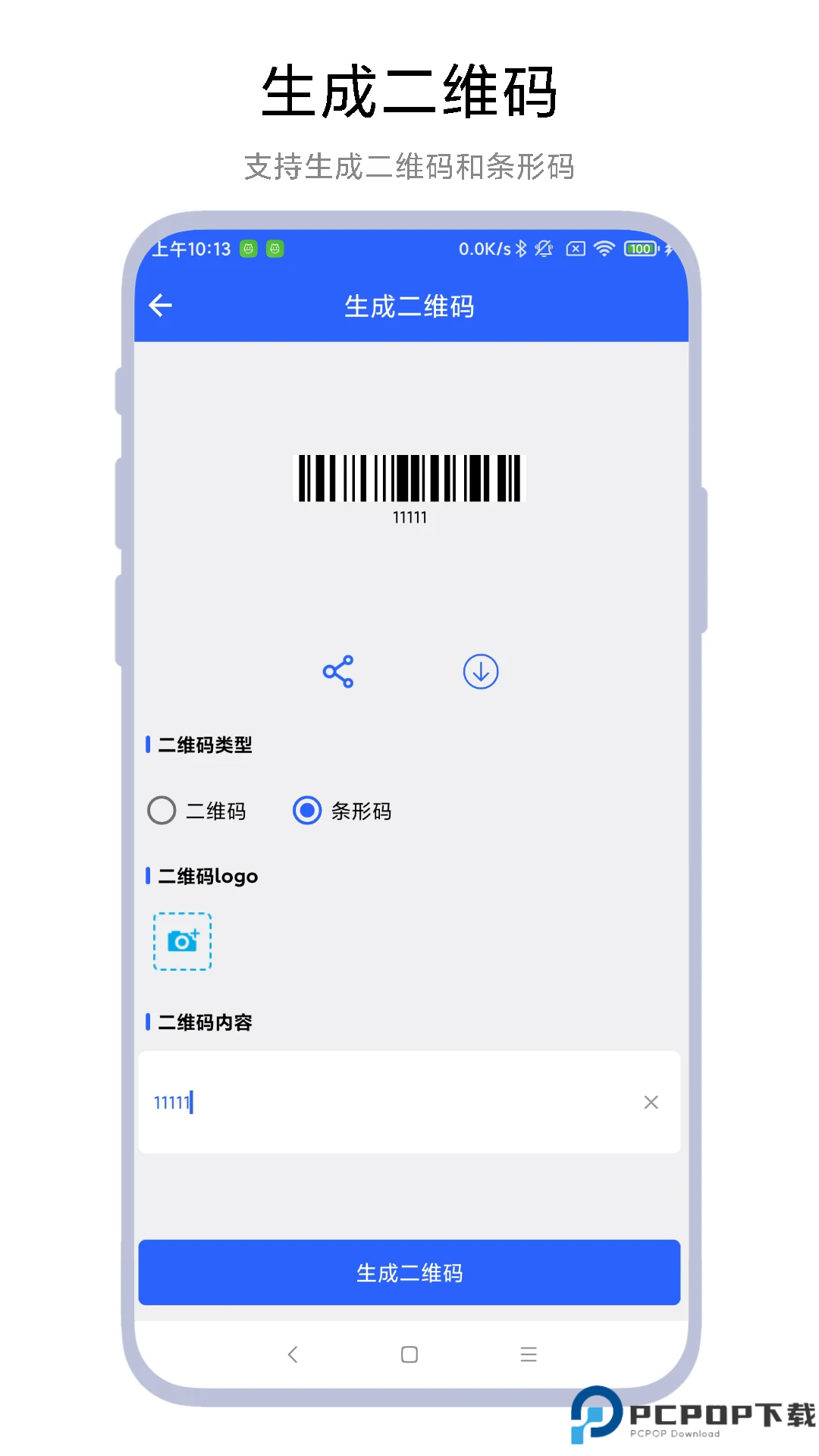Click the generated barcode image

pos(409,479)
